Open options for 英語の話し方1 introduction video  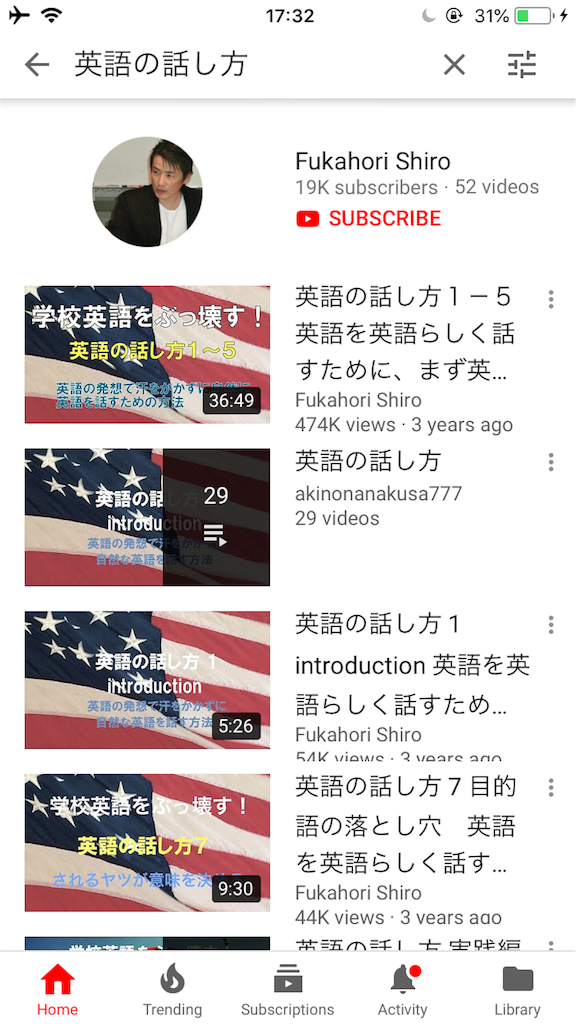point(551,624)
